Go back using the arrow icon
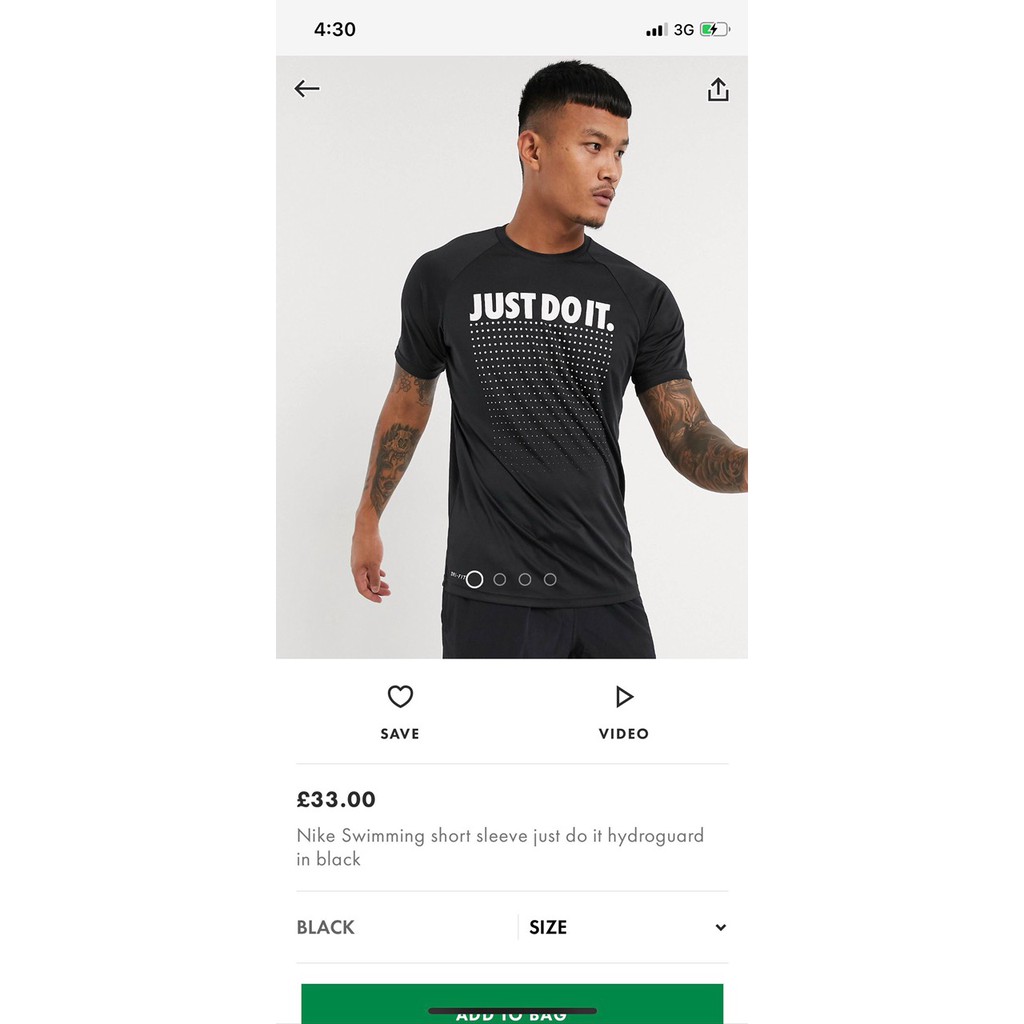1024x1024 pixels. (x=307, y=89)
